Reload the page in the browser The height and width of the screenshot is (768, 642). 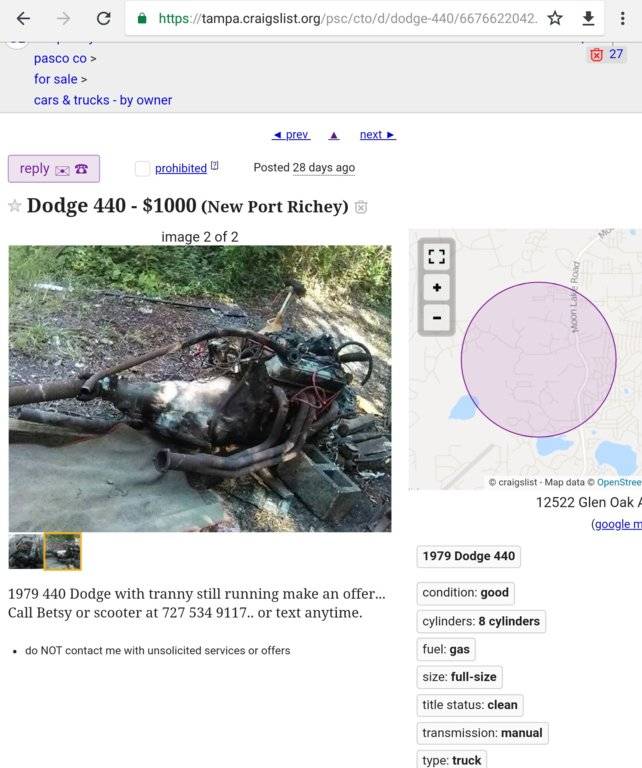[103, 18]
